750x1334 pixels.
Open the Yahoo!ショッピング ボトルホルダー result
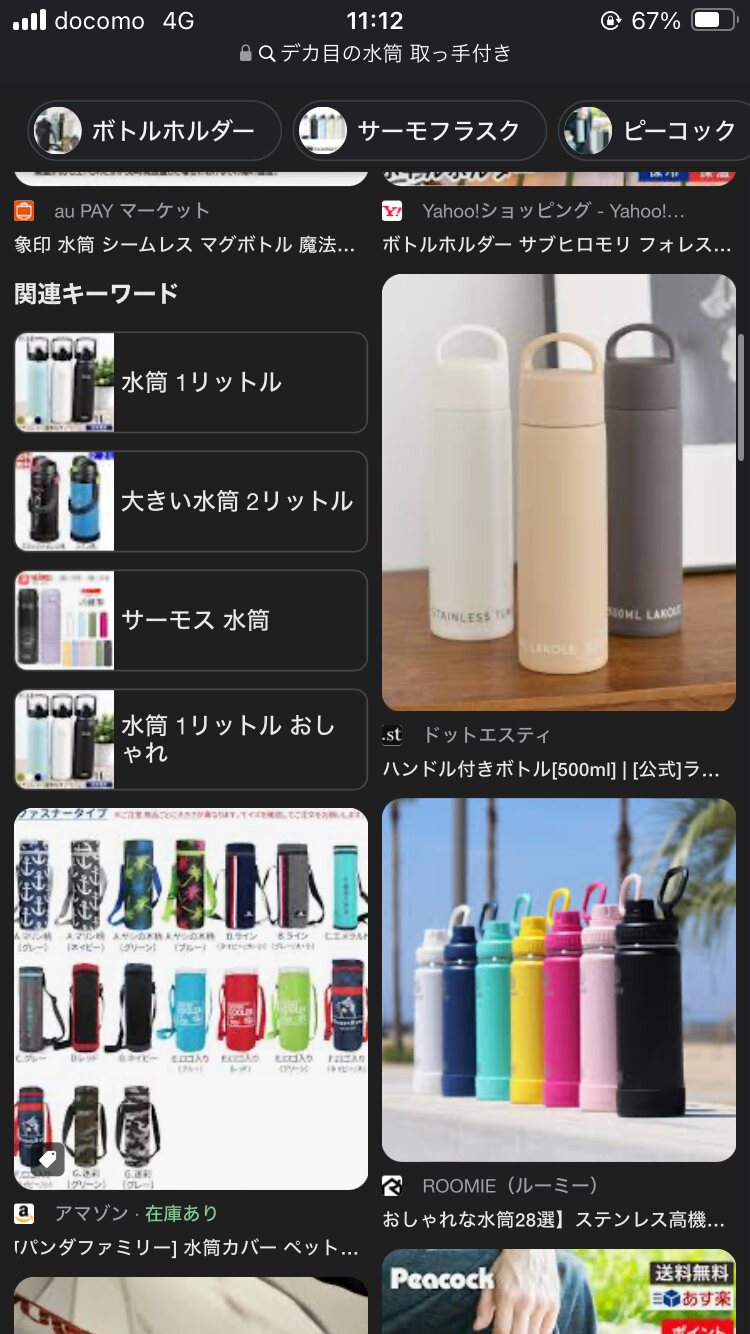pyautogui.click(x=559, y=228)
